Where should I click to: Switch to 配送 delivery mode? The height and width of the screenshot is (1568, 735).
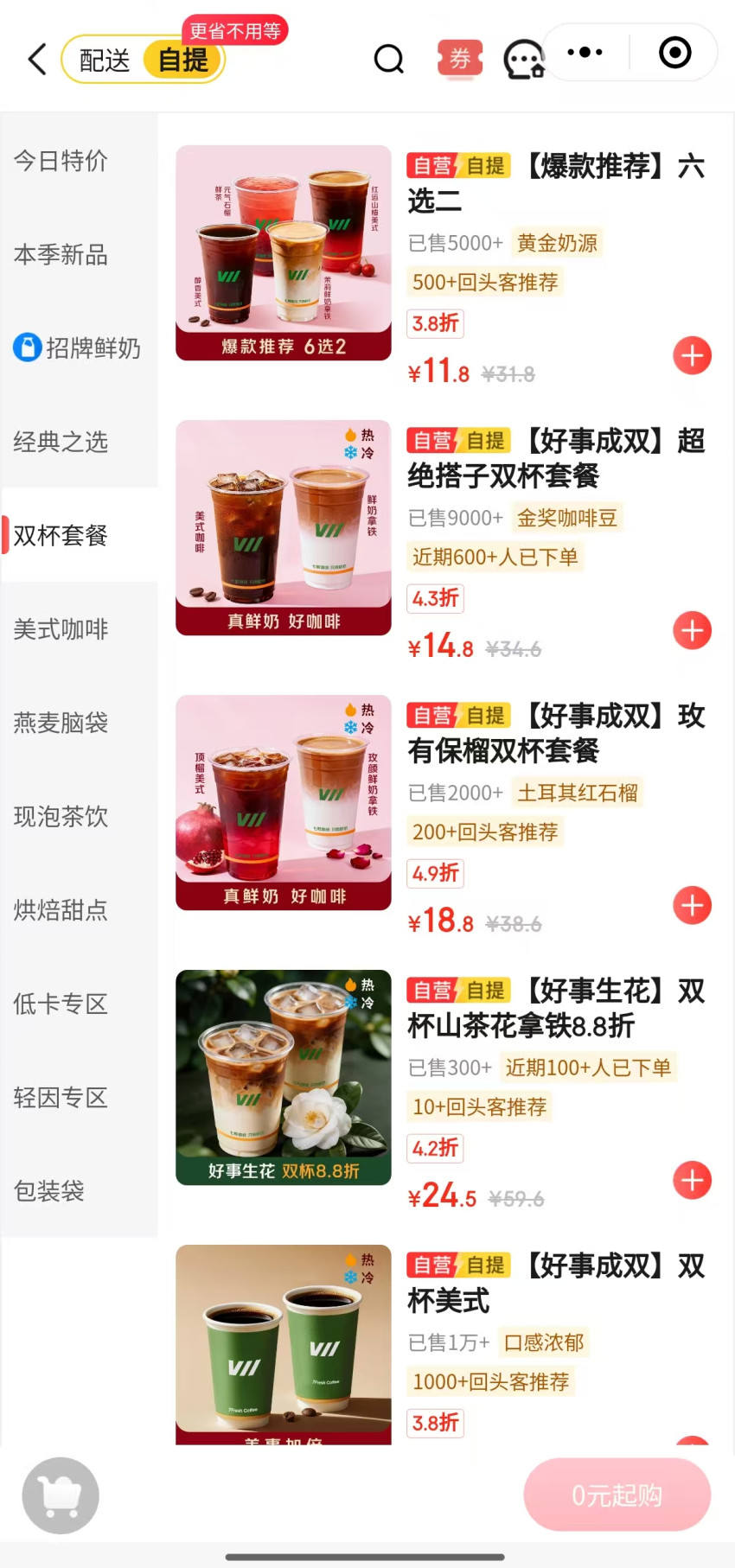tap(105, 61)
